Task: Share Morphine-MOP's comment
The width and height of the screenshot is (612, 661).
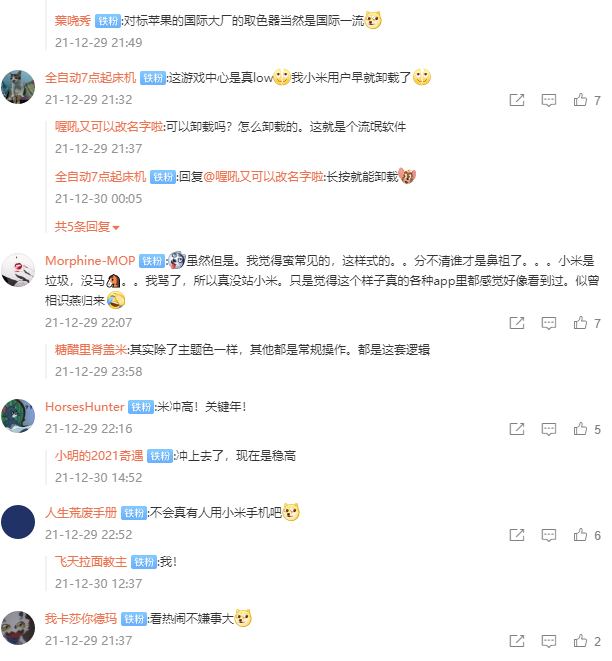Action: point(517,323)
